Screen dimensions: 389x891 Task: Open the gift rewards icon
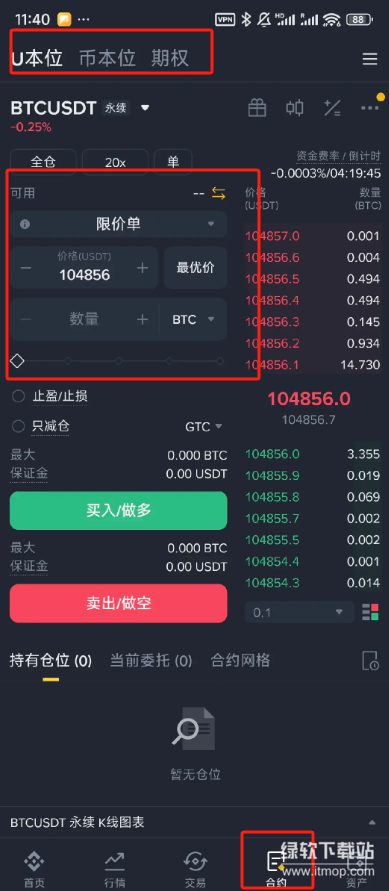257,107
